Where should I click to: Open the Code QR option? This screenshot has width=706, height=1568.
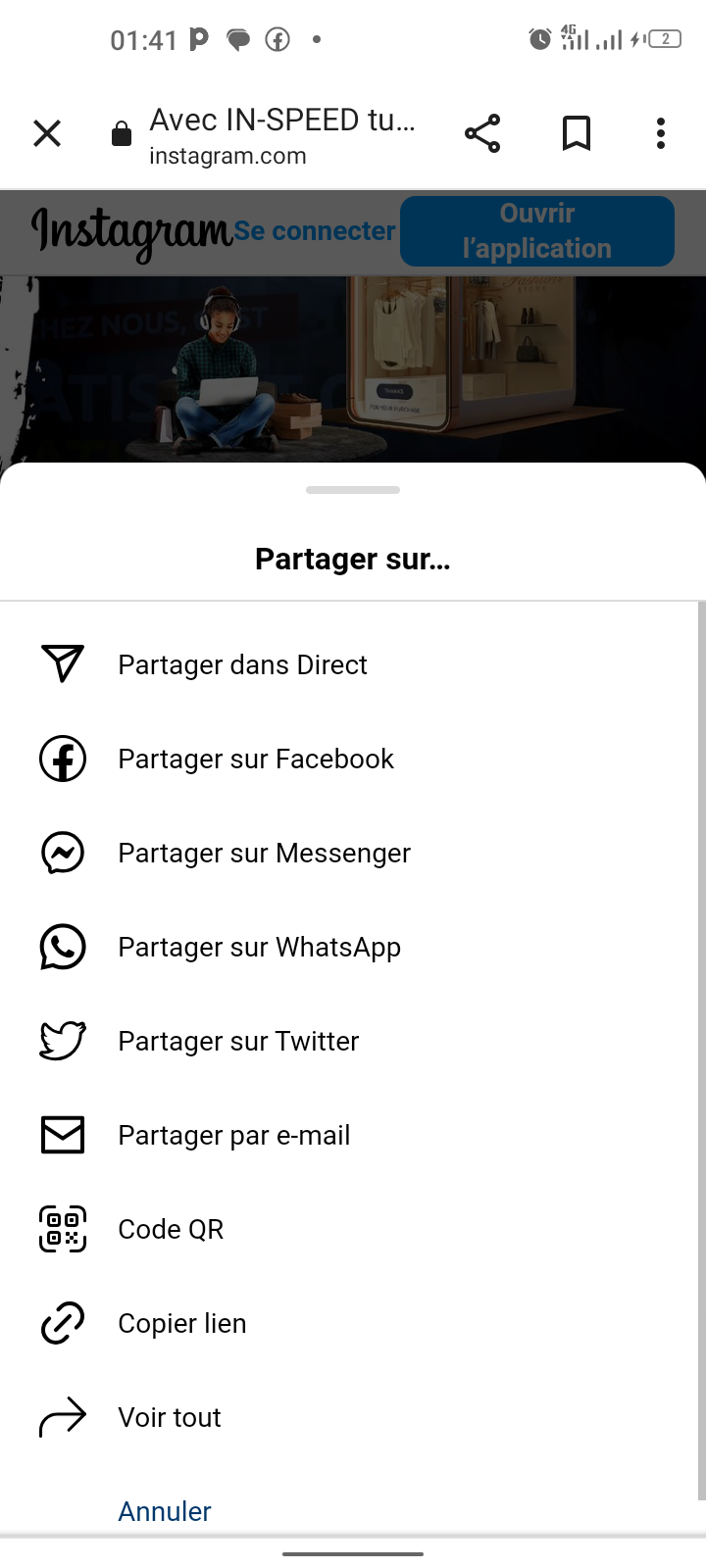click(x=171, y=1229)
